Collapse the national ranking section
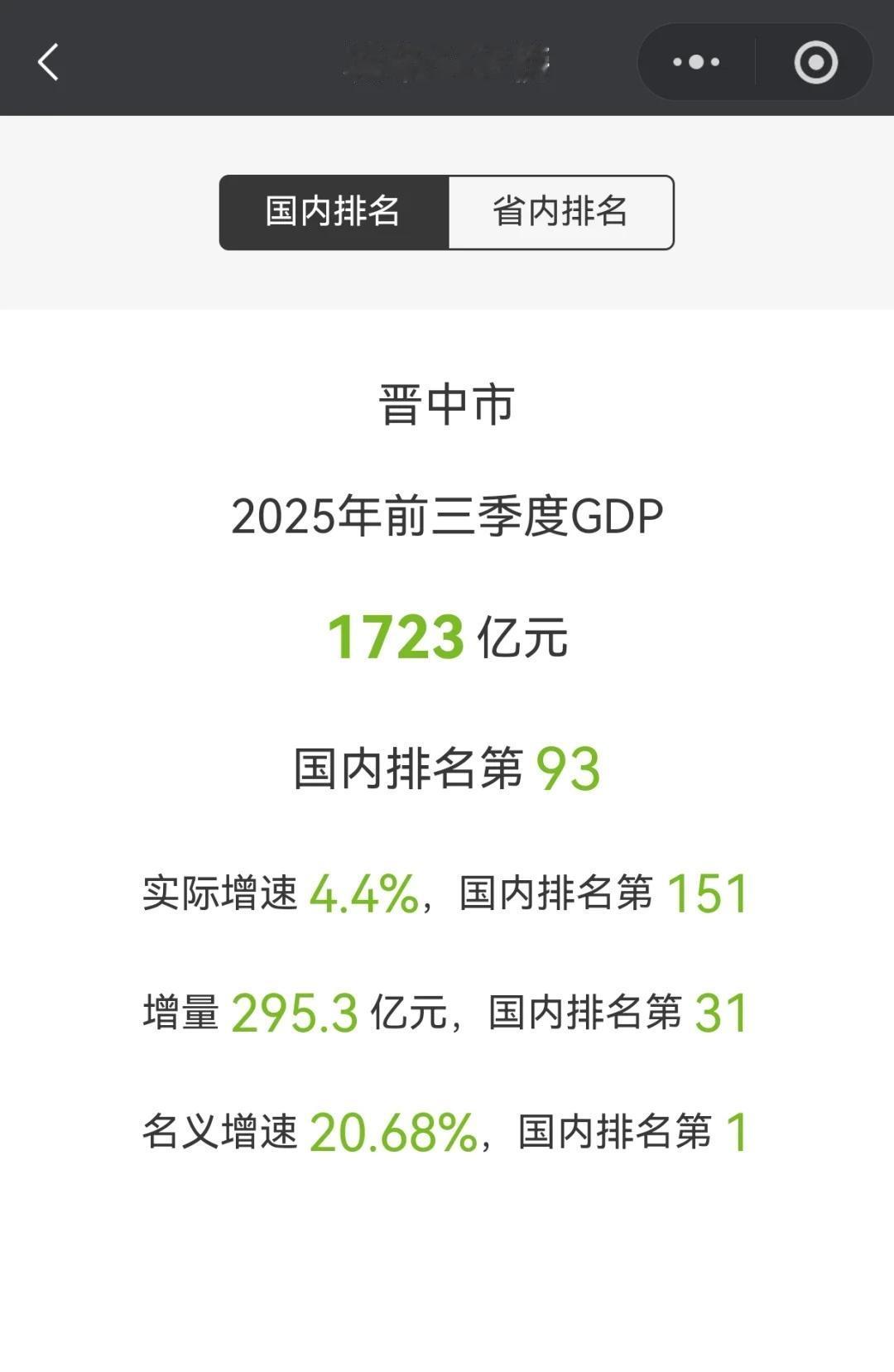Viewport: 894px width, 1372px height. (x=333, y=211)
